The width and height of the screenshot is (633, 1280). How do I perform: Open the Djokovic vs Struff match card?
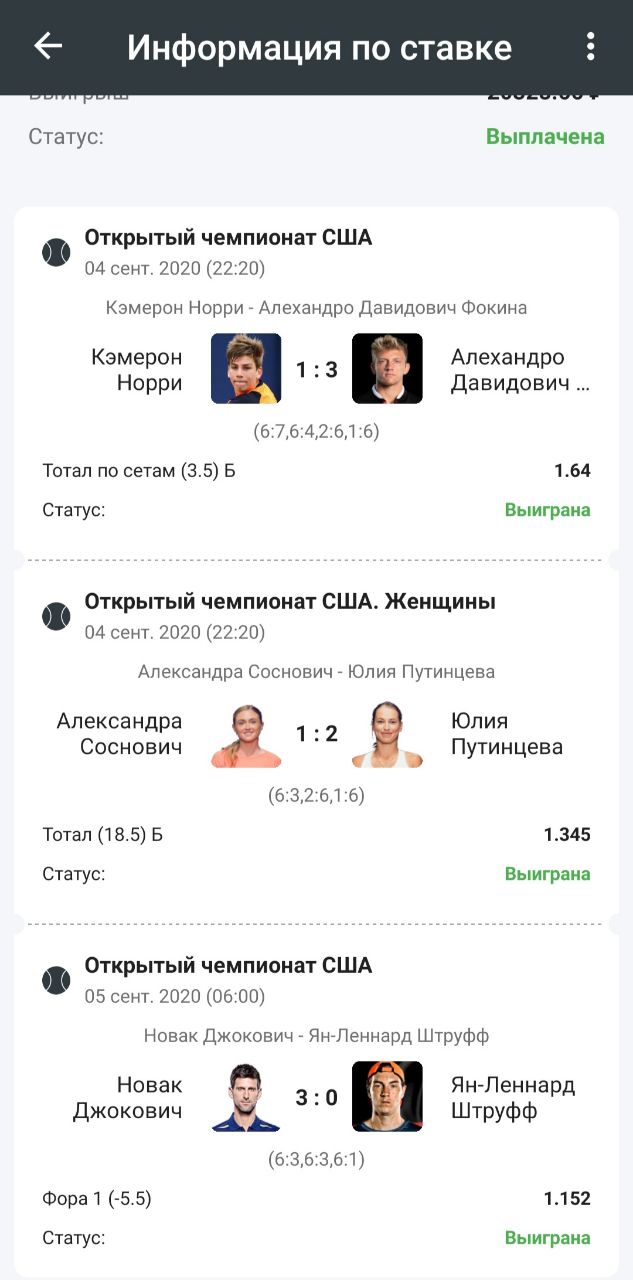click(316, 1100)
